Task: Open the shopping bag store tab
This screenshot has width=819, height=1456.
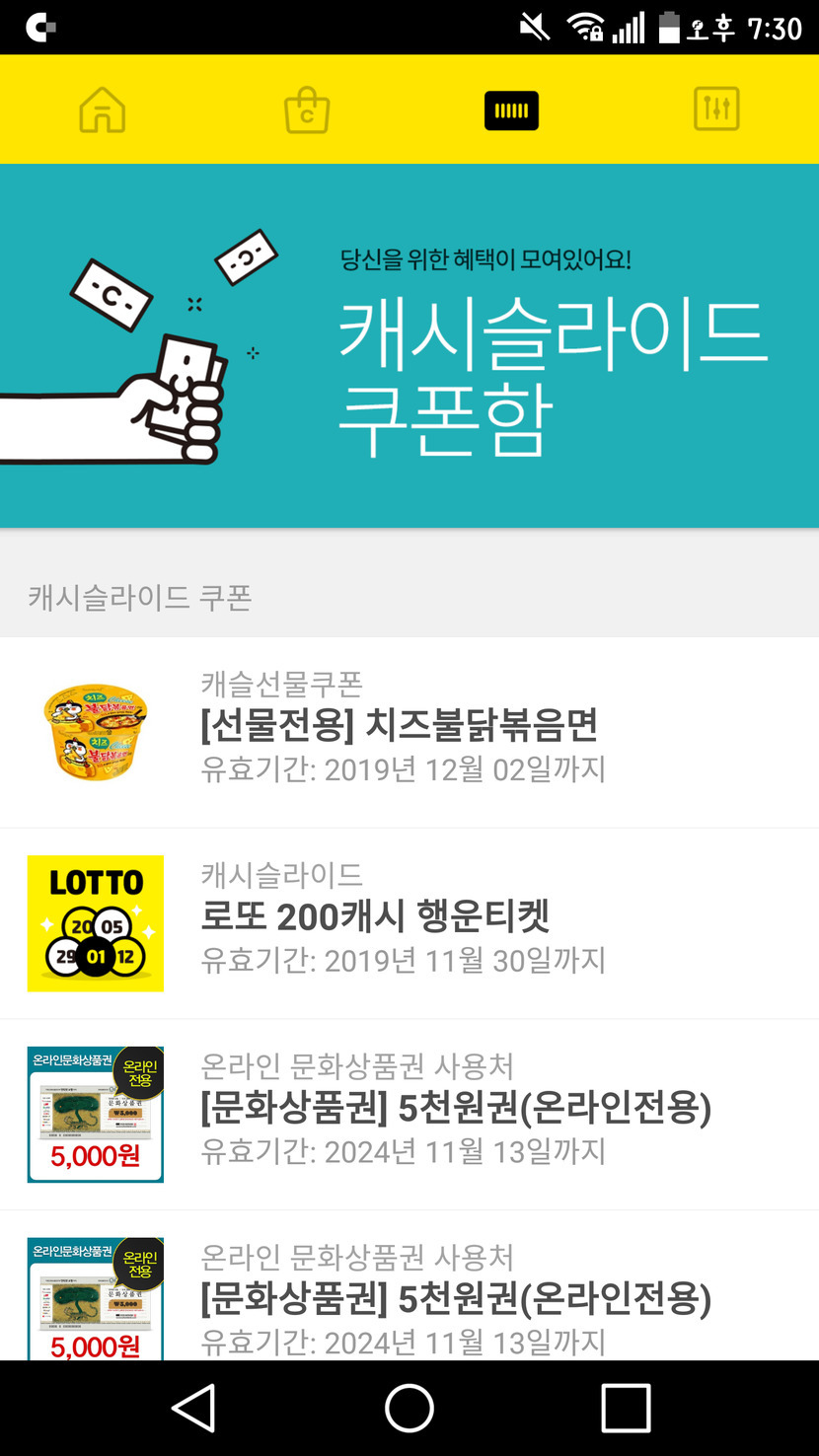Action: click(307, 109)
